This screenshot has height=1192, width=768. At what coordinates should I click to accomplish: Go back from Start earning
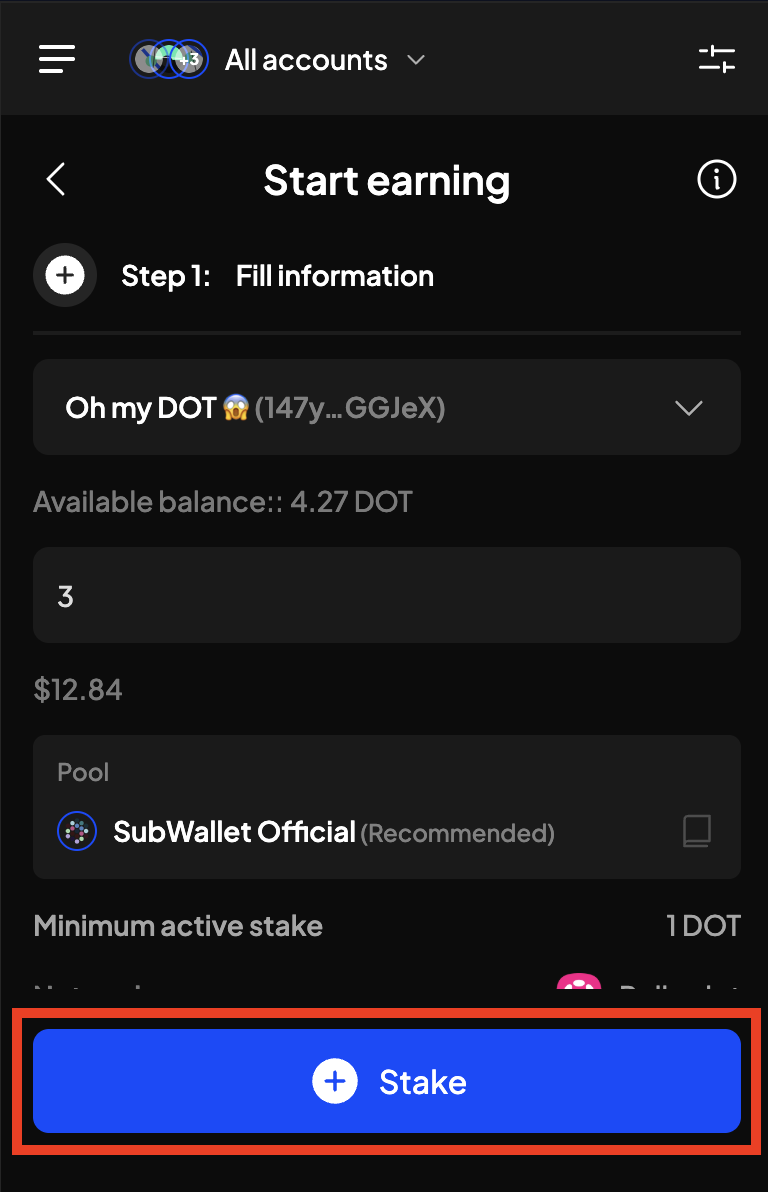56,180
